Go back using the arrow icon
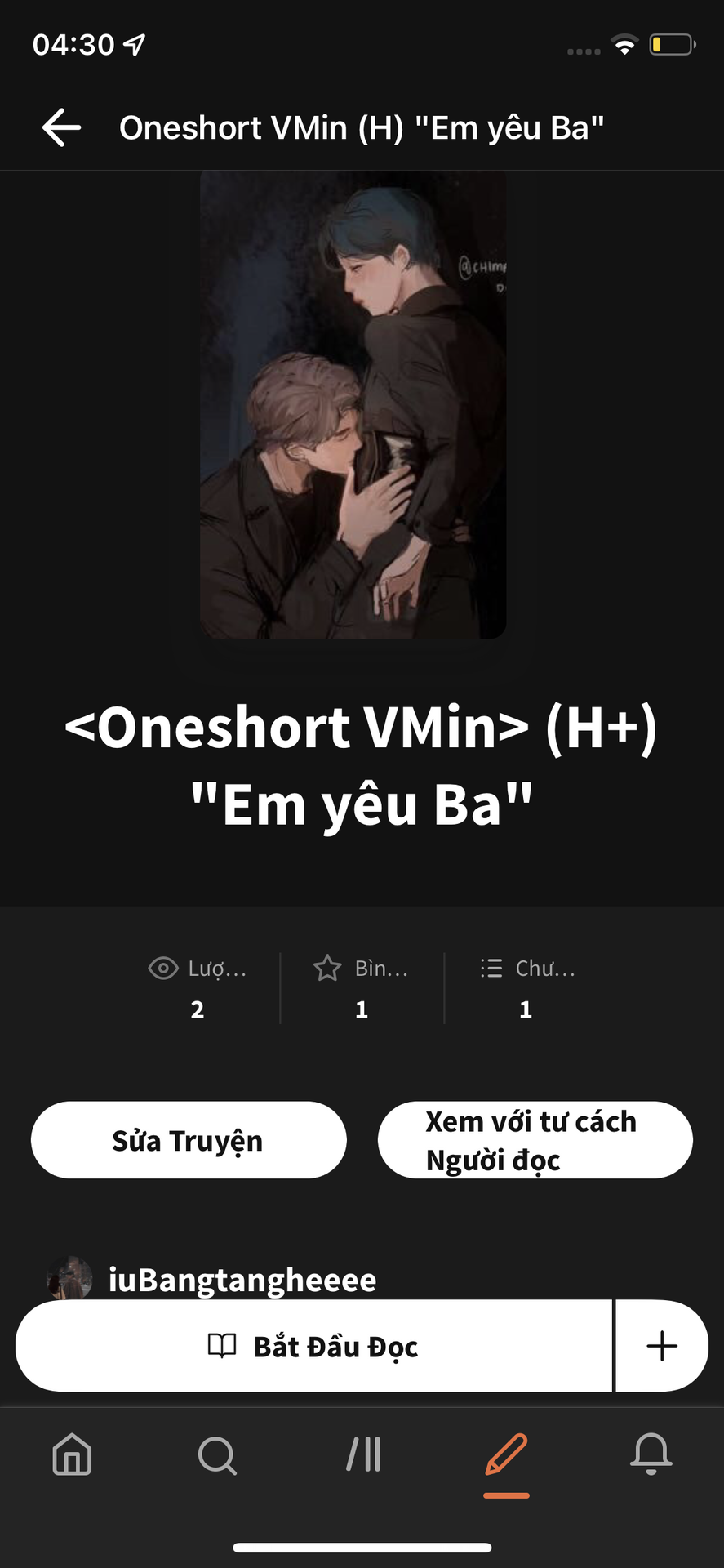The width and height of the screenshot is (724, 1568). (x=62, y=128)
